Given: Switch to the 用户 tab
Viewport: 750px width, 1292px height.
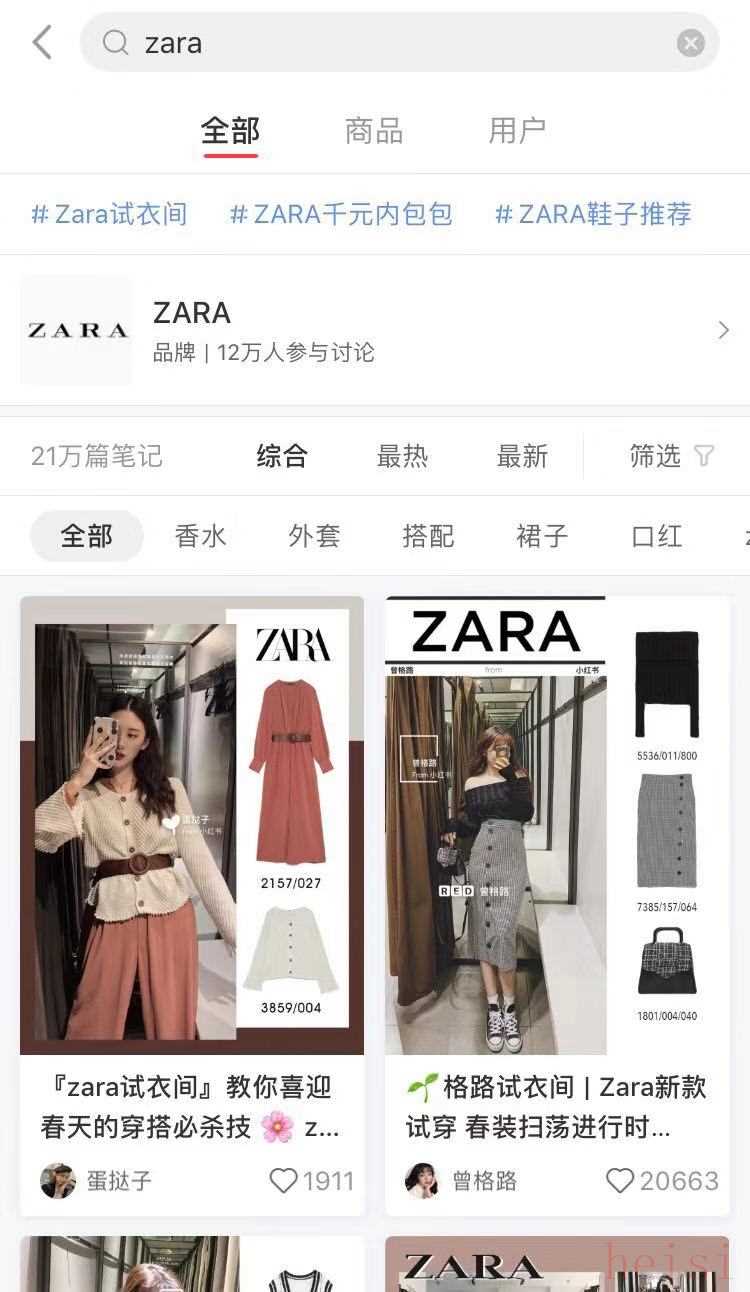Looking at the screenshot, I should [516, 131].
